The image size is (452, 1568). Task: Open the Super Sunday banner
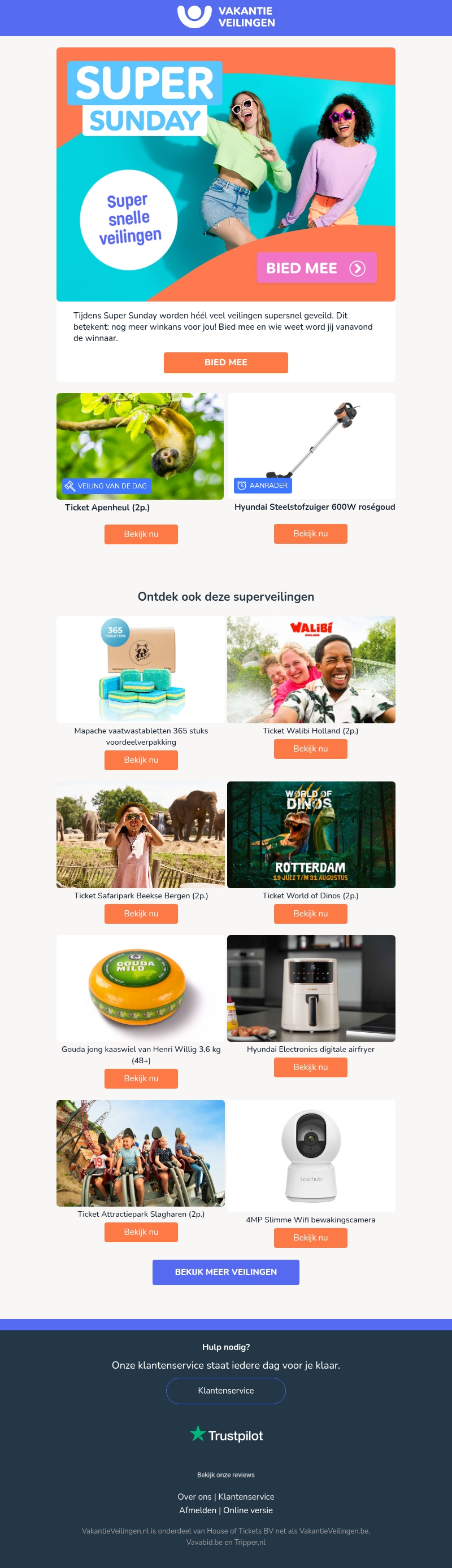coord(225,174)
